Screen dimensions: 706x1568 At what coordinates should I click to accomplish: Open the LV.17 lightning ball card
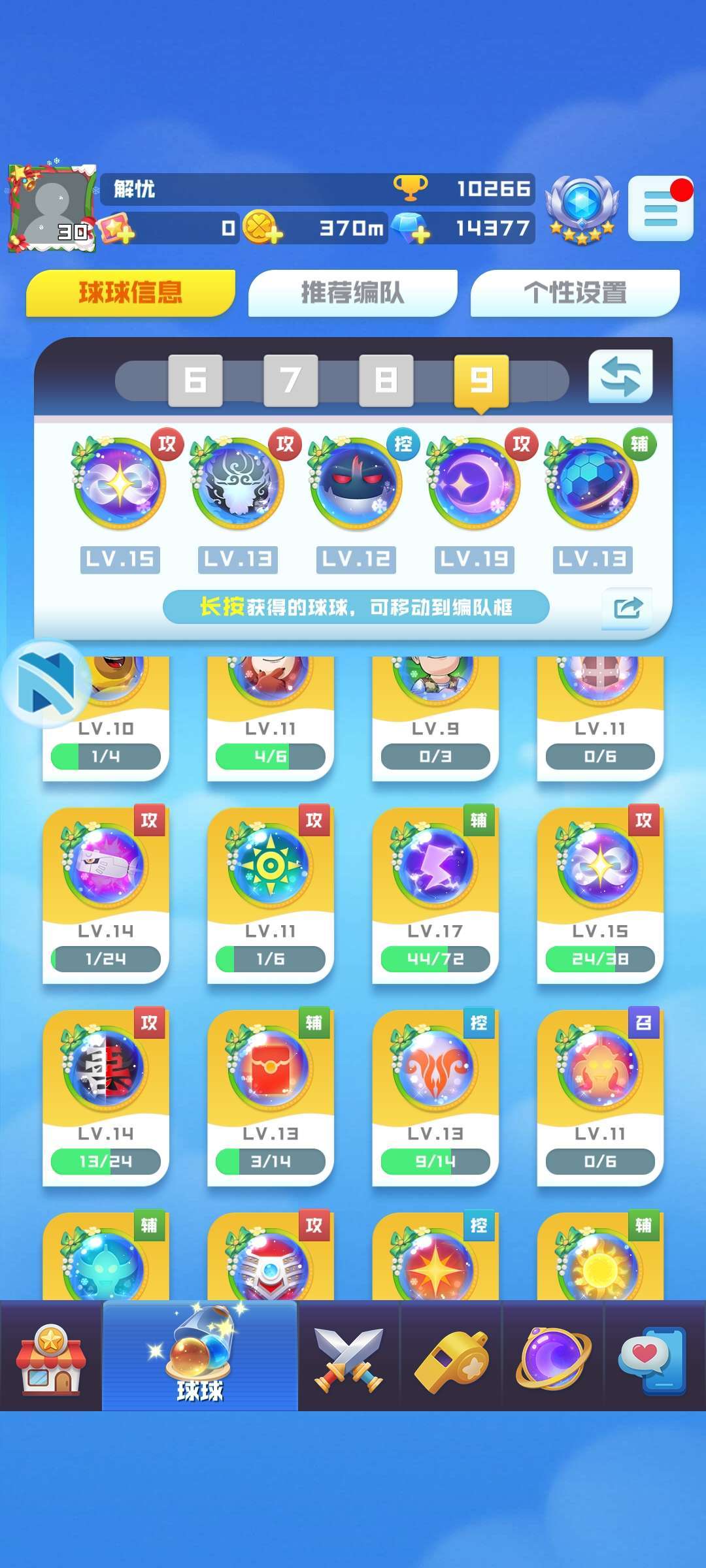click(435, 895)
